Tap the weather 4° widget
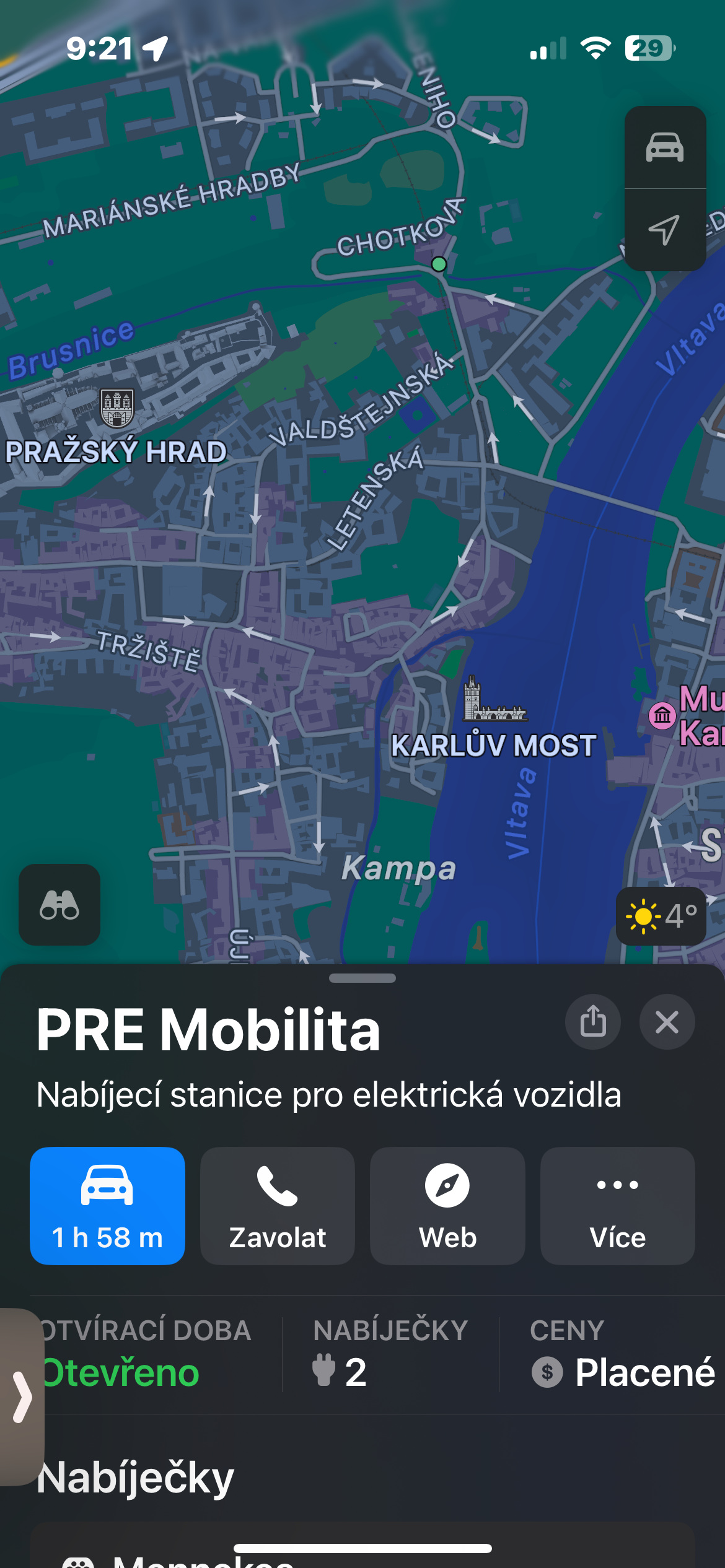The height and width of the screenshot is (1568, 725). coord(661,916)
